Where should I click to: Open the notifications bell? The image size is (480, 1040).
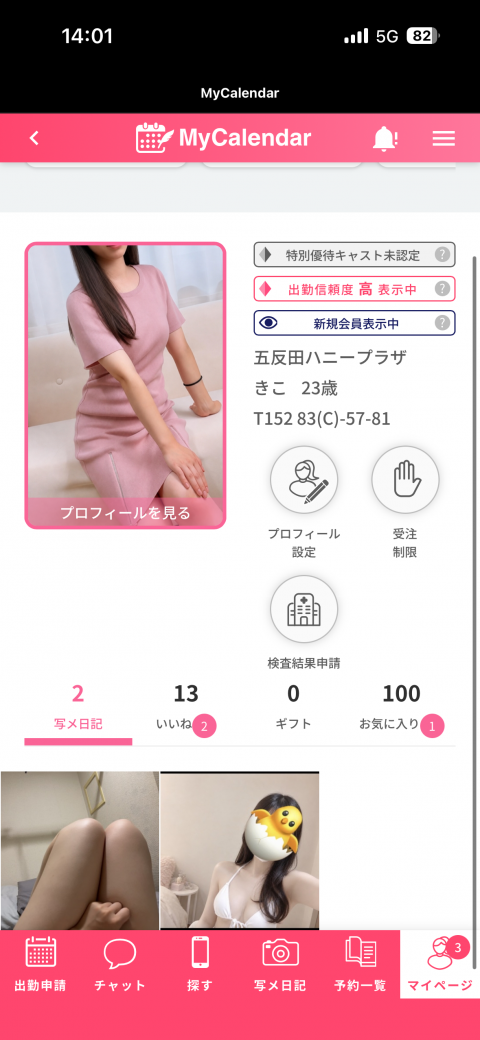(x=385, y=138)
